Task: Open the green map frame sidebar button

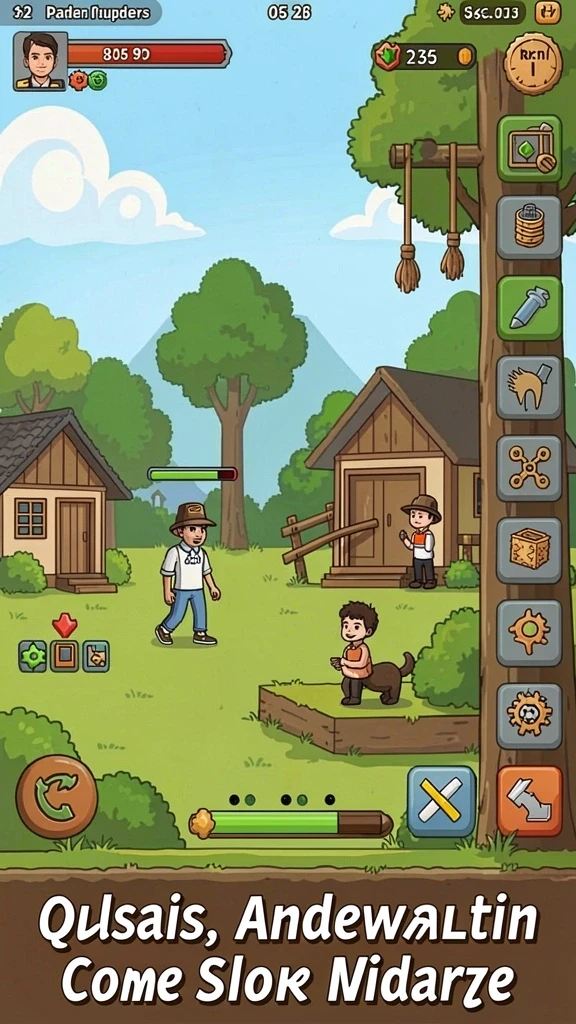Action: (x=530, y=148)
